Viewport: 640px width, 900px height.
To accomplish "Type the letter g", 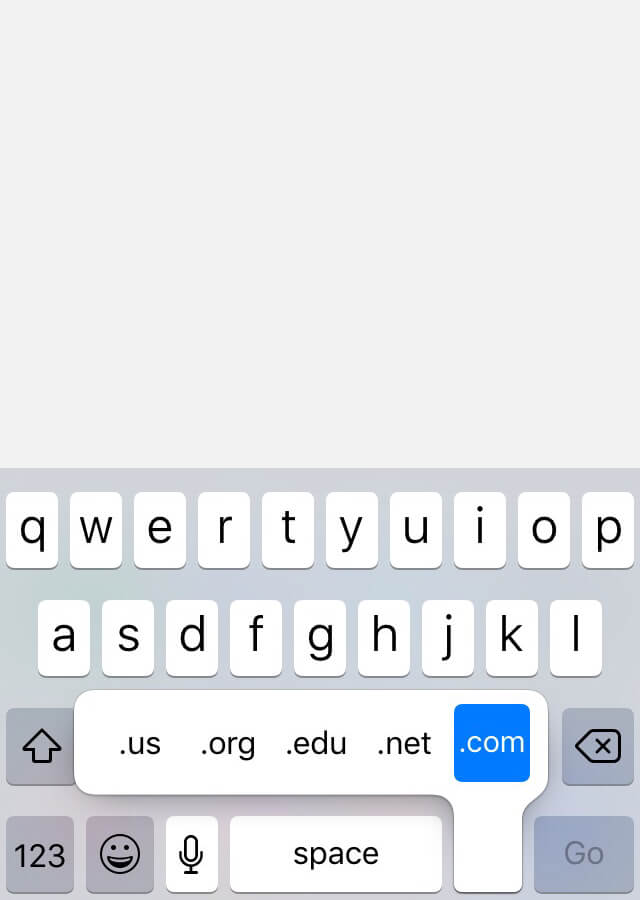I will [320, 638].
